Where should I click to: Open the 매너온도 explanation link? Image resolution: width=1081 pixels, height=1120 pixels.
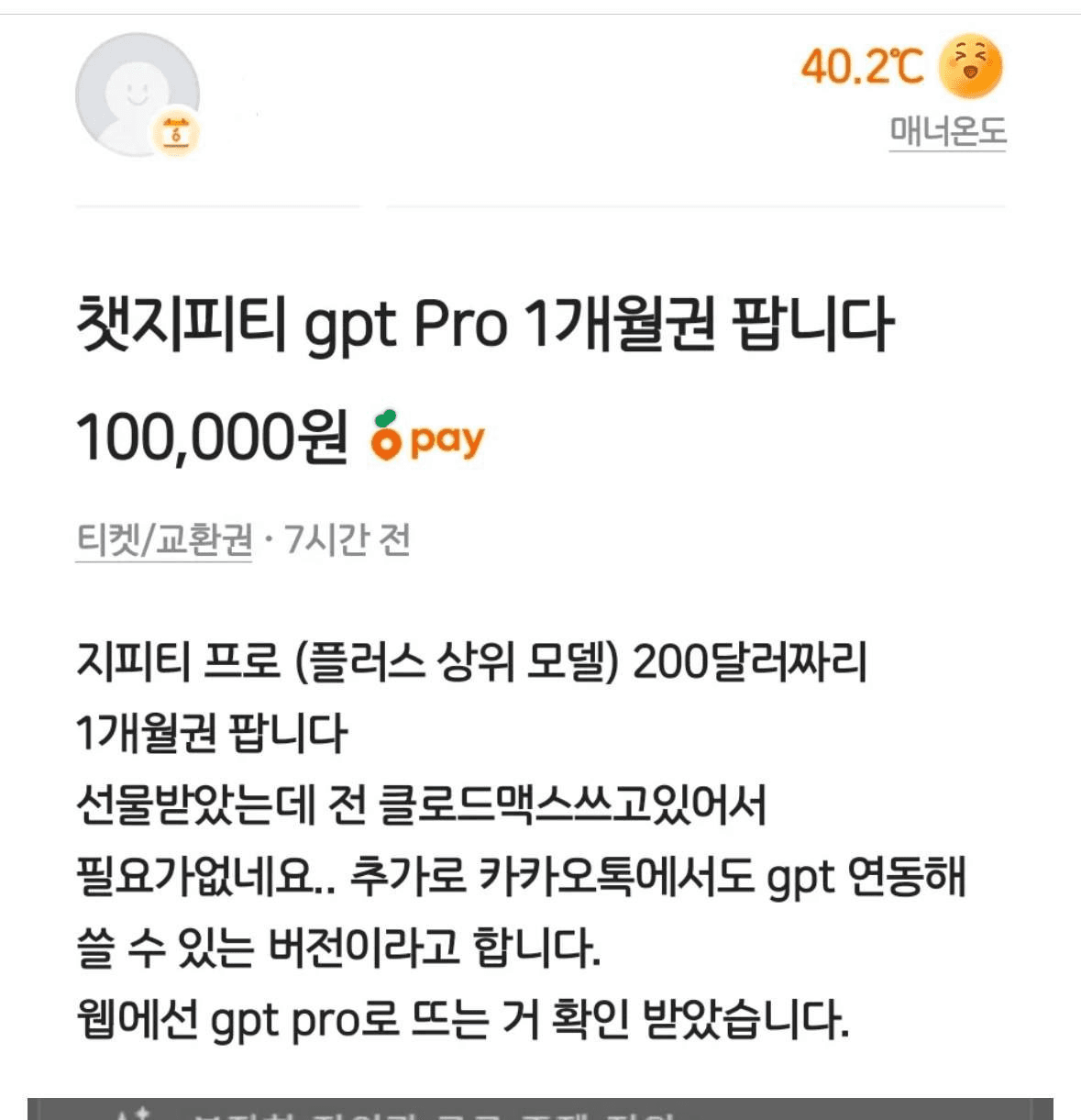coord(947,133)
